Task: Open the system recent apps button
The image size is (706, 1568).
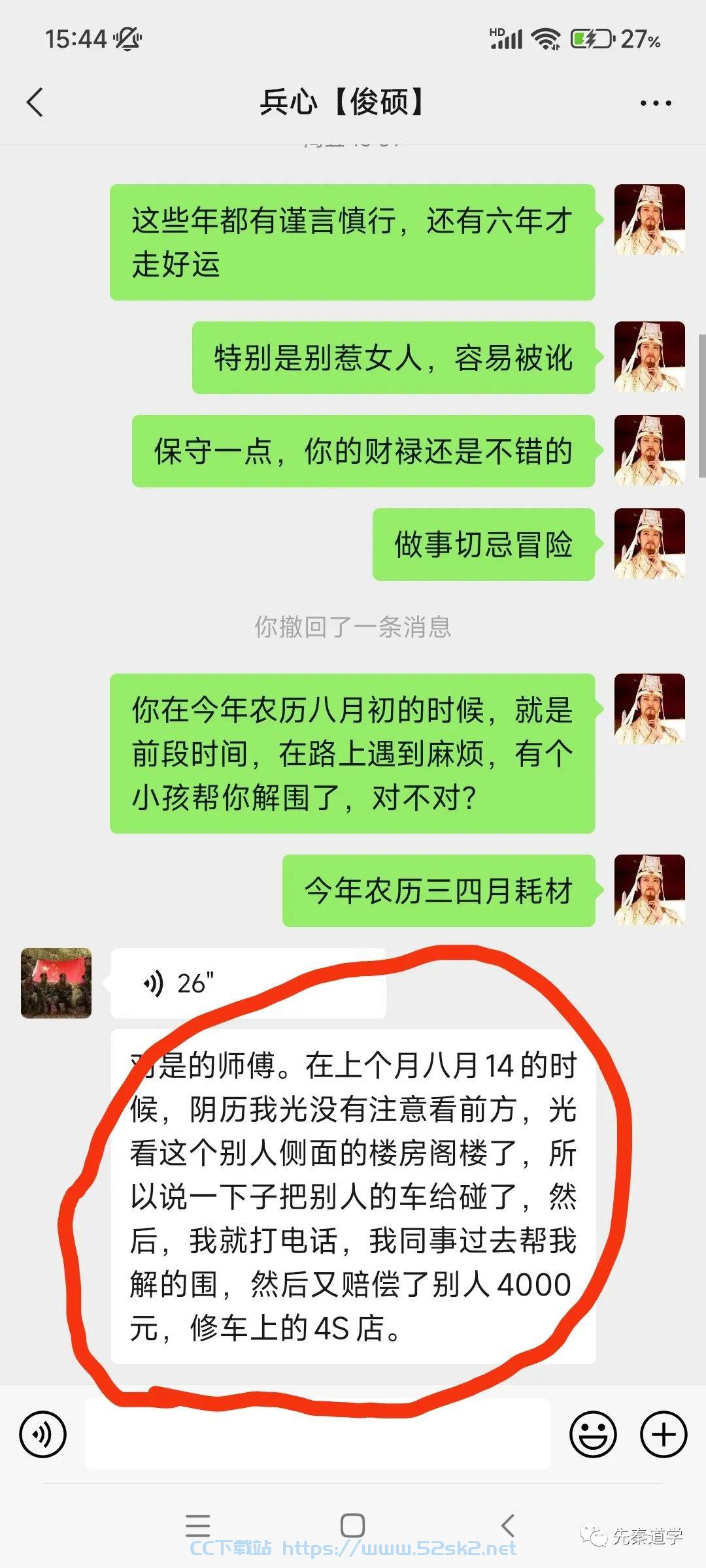Action: click(x=198, y=1526)
